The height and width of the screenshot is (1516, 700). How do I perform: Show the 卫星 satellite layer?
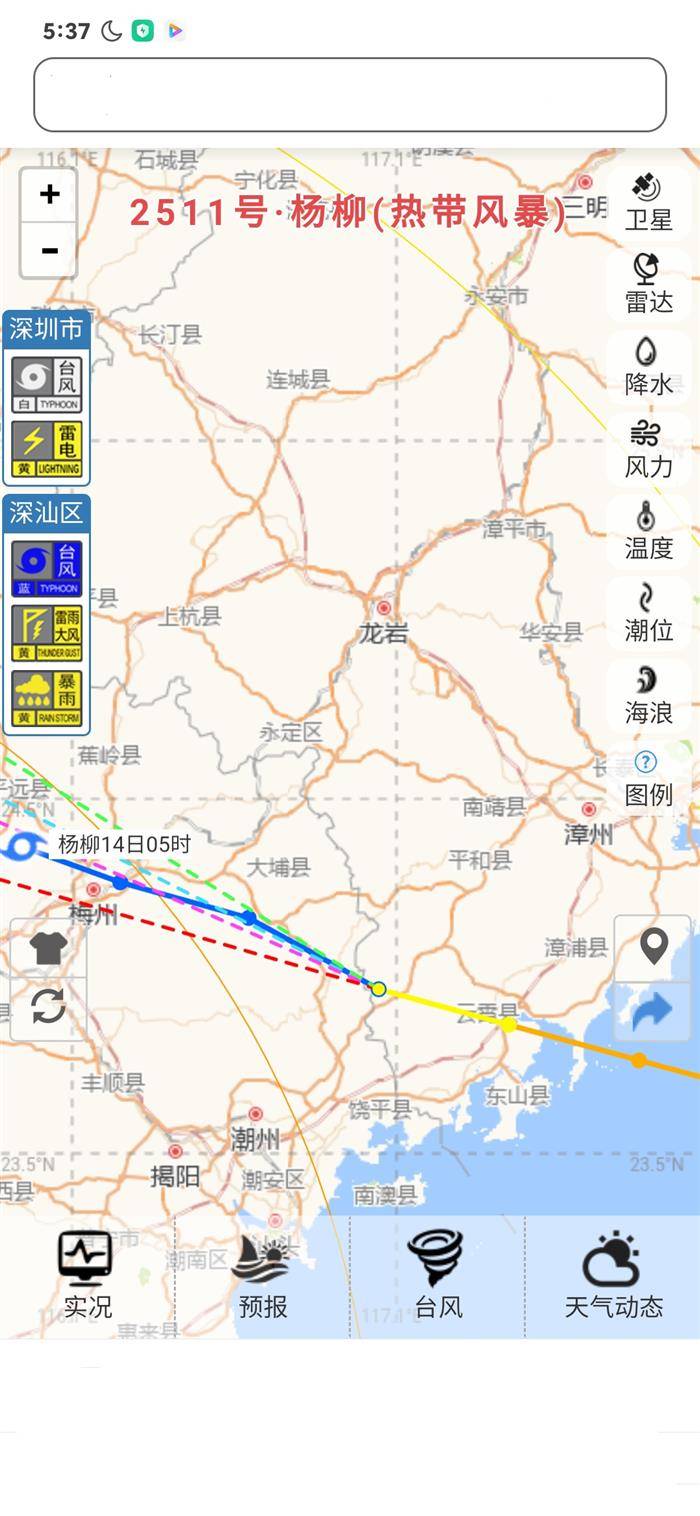point(648,202)
